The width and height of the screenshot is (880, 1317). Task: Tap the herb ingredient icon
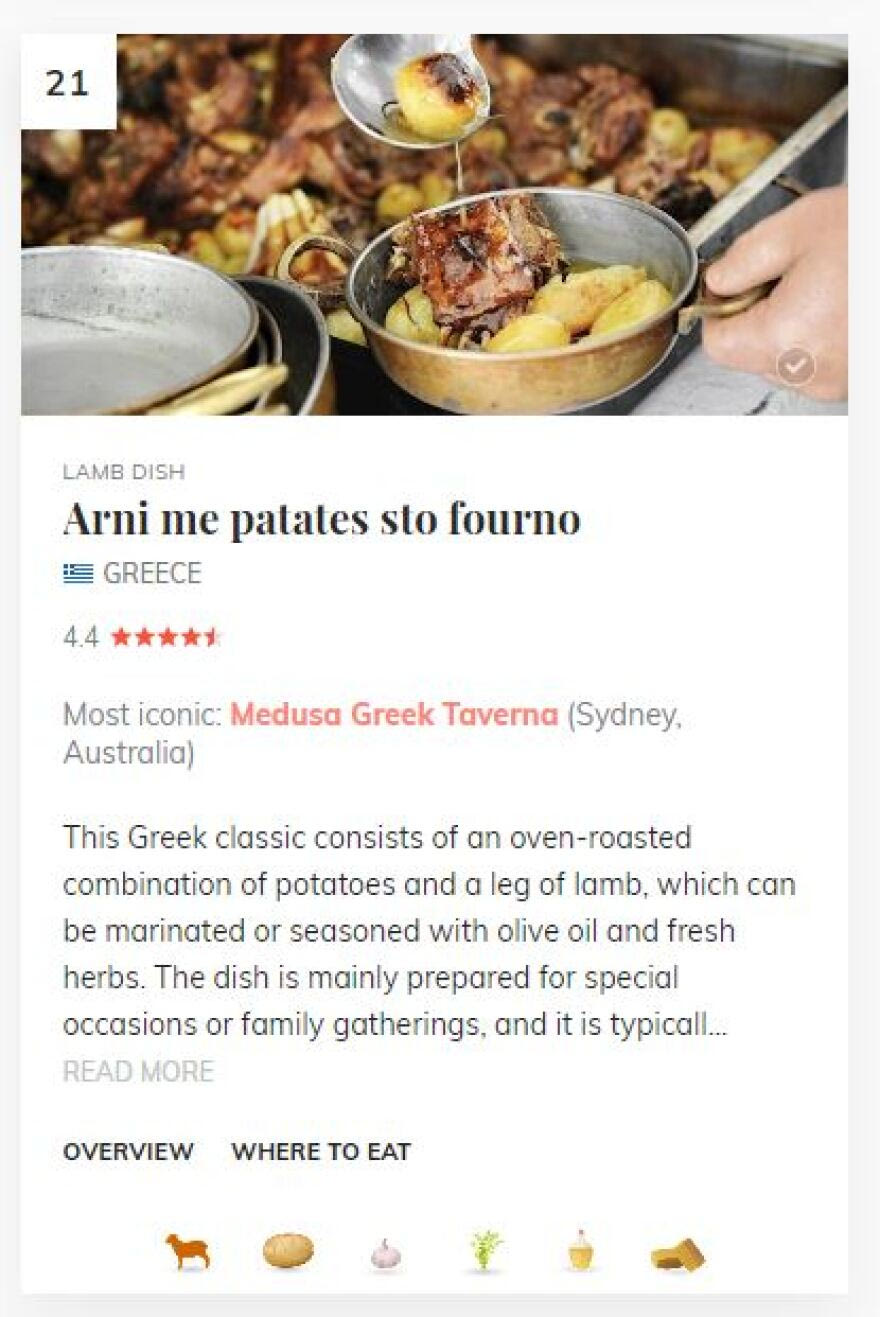(x=485, y=1250)
